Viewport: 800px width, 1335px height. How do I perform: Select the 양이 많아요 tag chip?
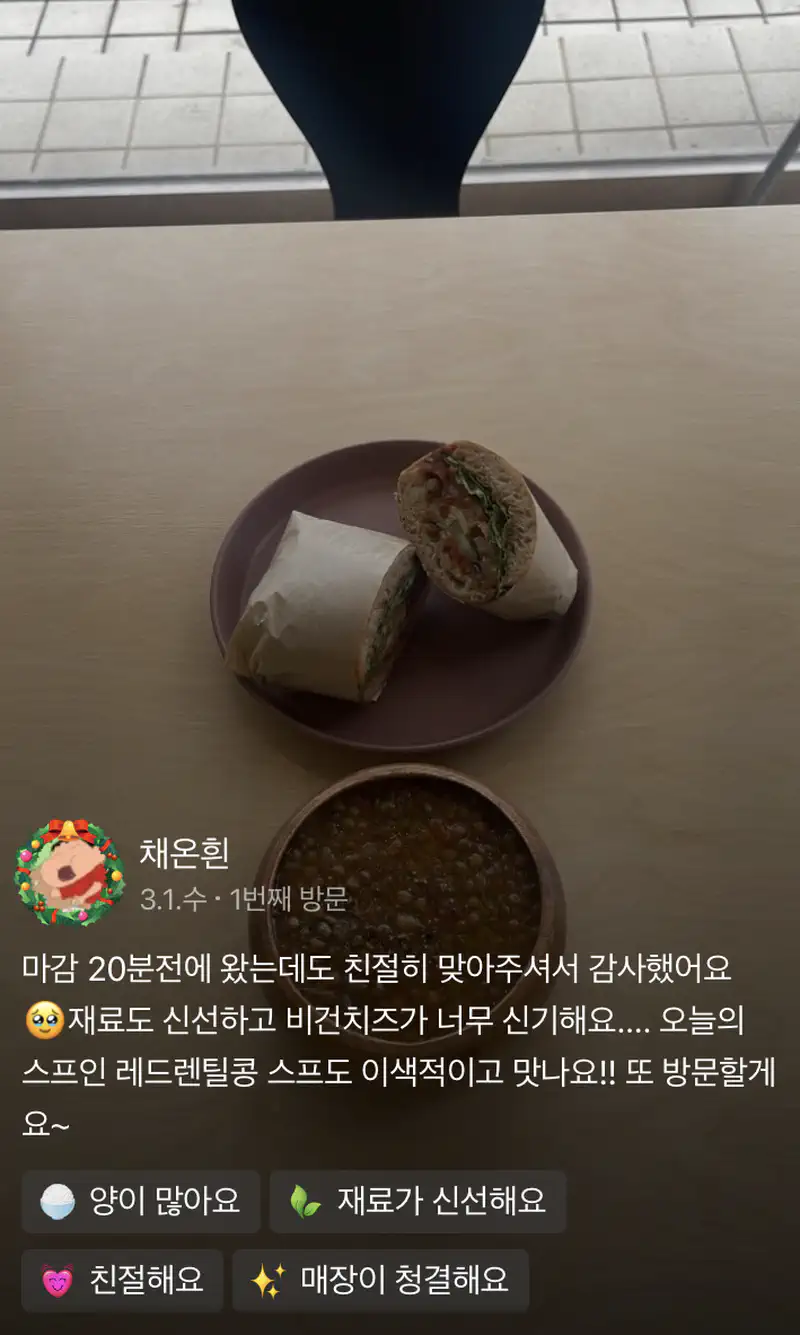pos(141,1200)
